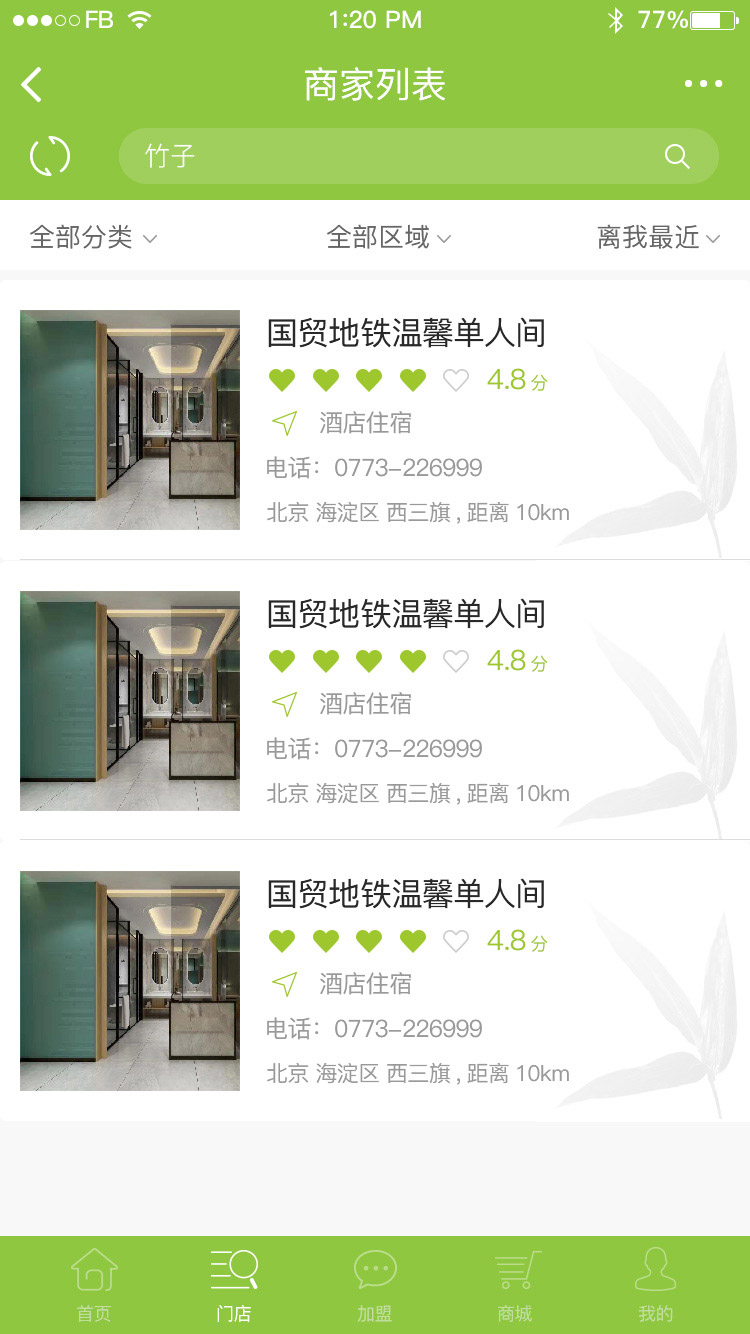Tap the refresh circular arrows icon
The height and width of the screenshot is (1334, 750).
50,156
